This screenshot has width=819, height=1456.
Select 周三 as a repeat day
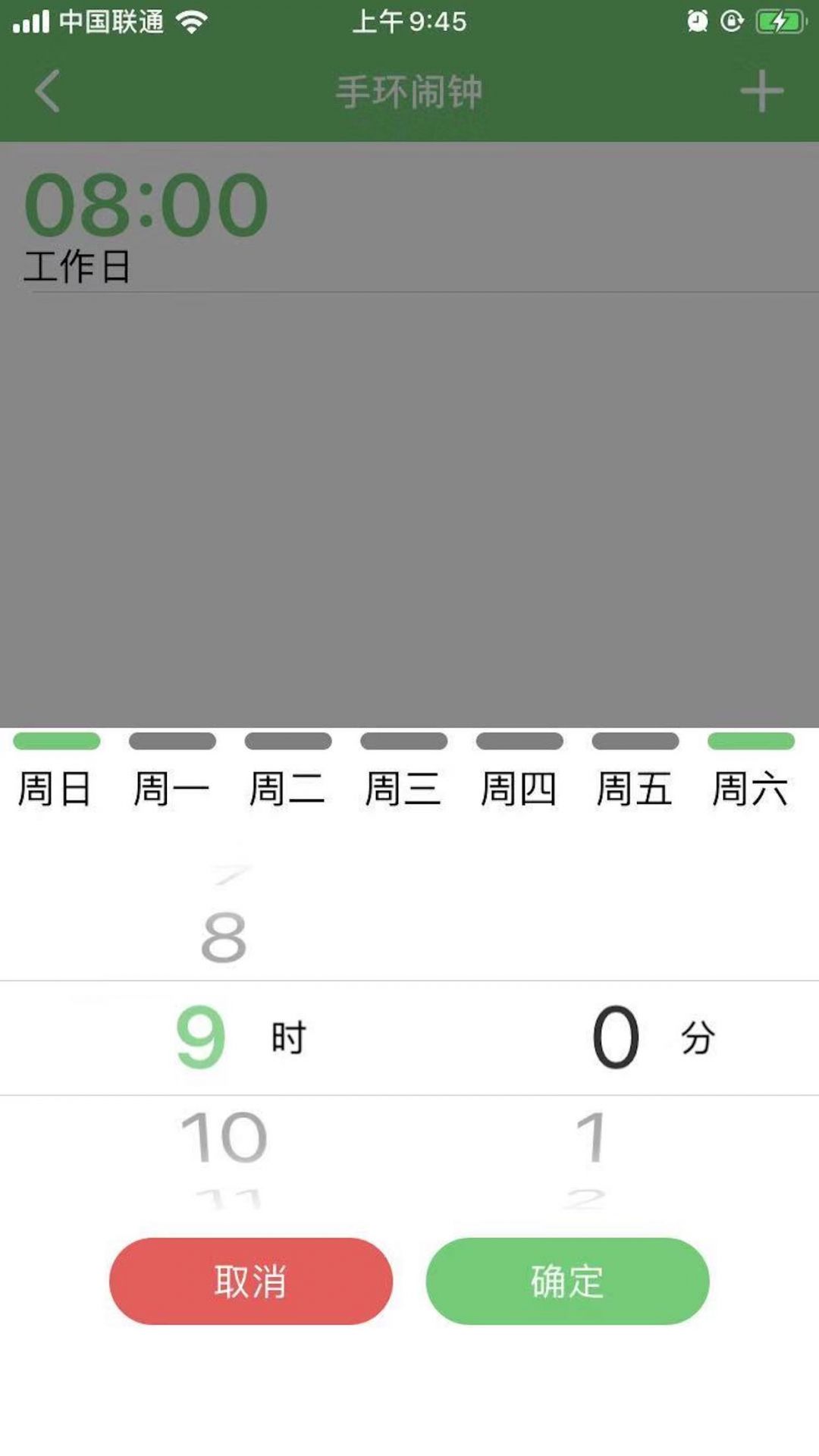(403, 770)
